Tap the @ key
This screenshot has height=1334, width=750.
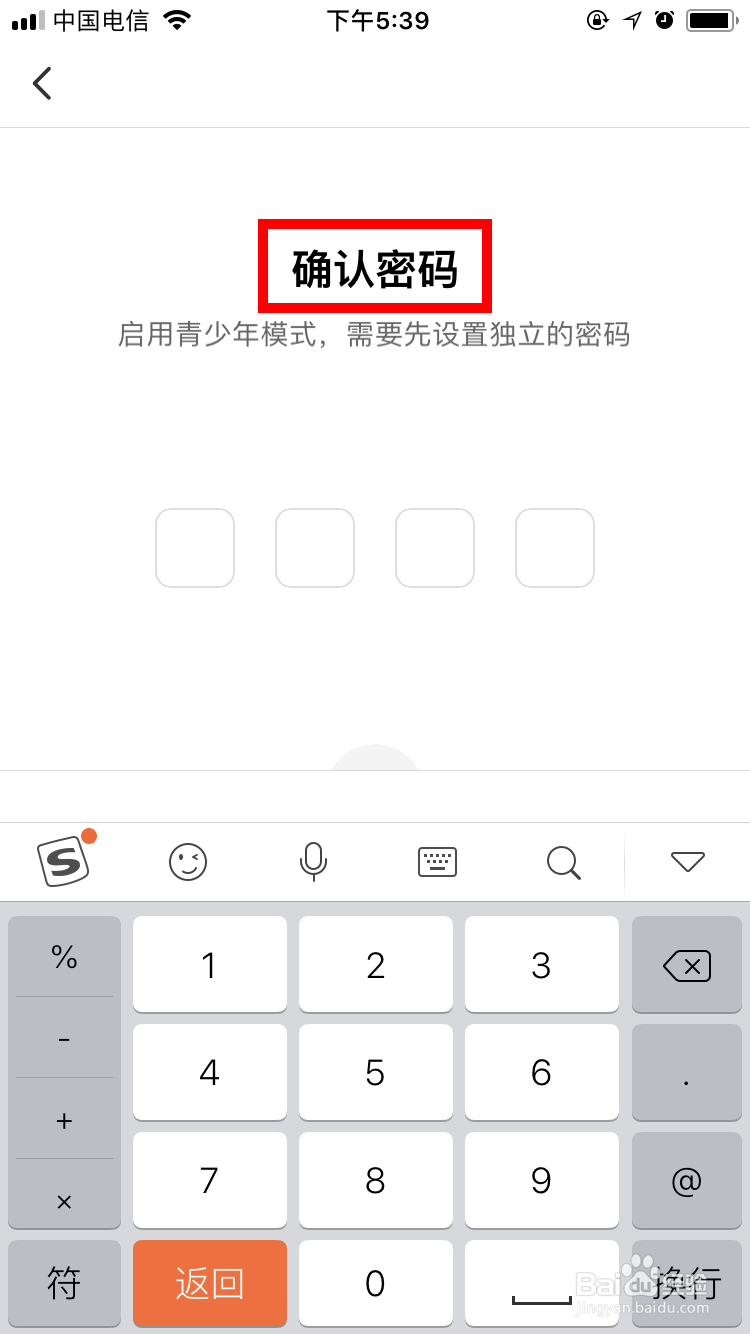687,1181
